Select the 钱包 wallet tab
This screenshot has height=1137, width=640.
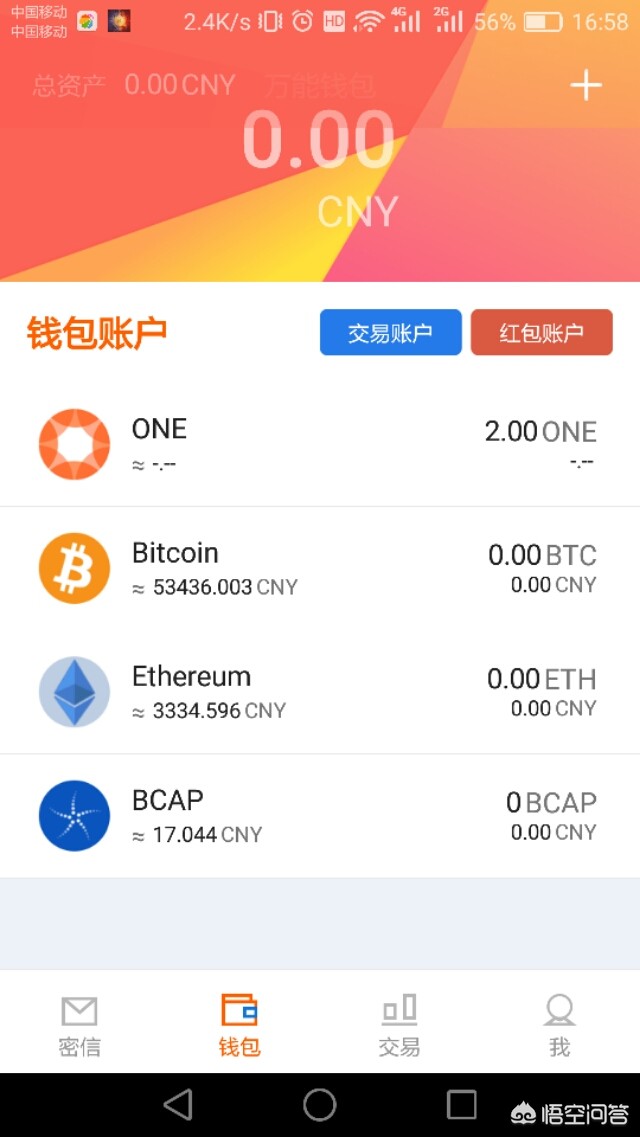[239, 1025]
